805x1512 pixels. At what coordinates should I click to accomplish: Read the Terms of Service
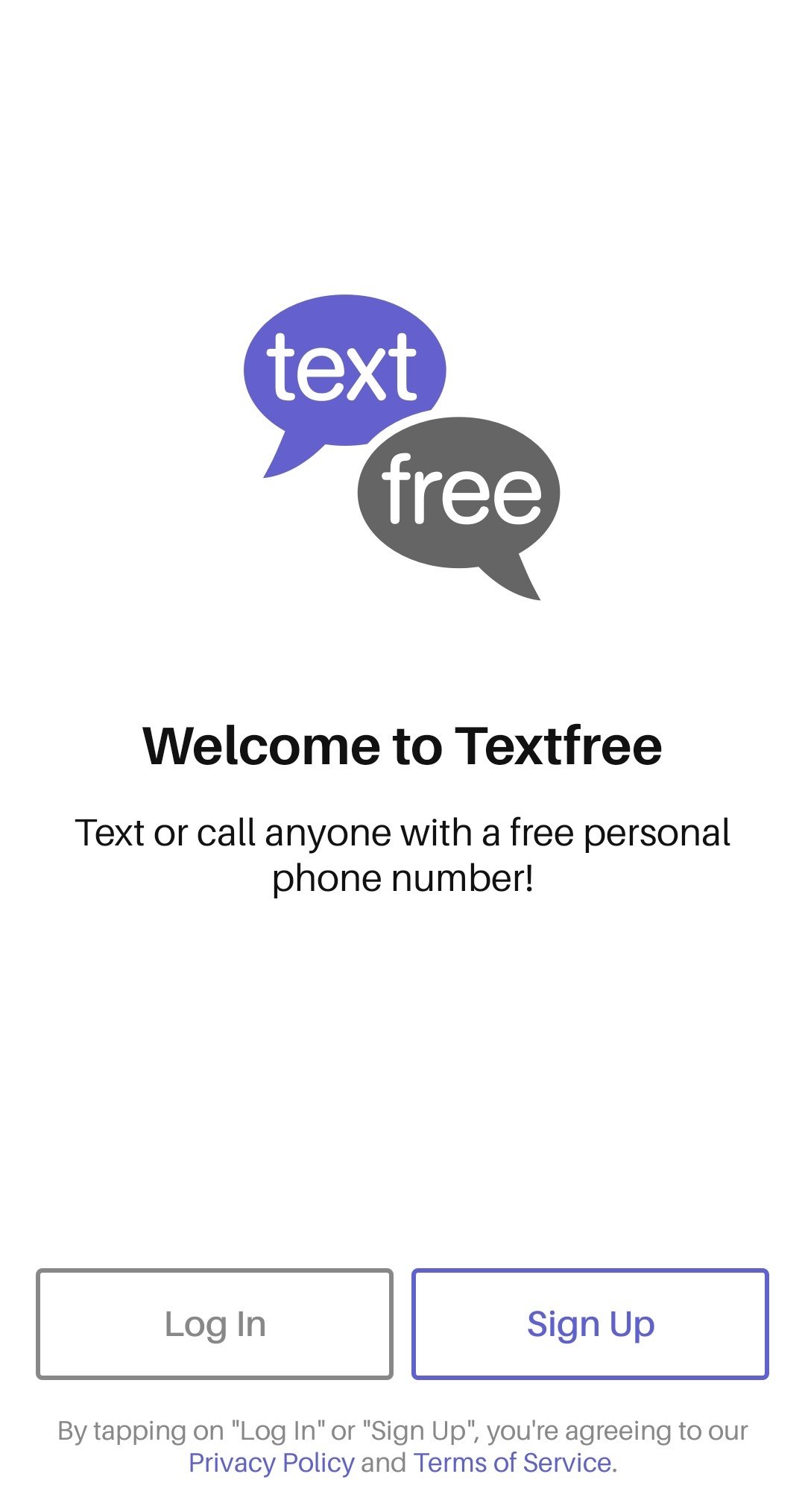click(513, 1463)
